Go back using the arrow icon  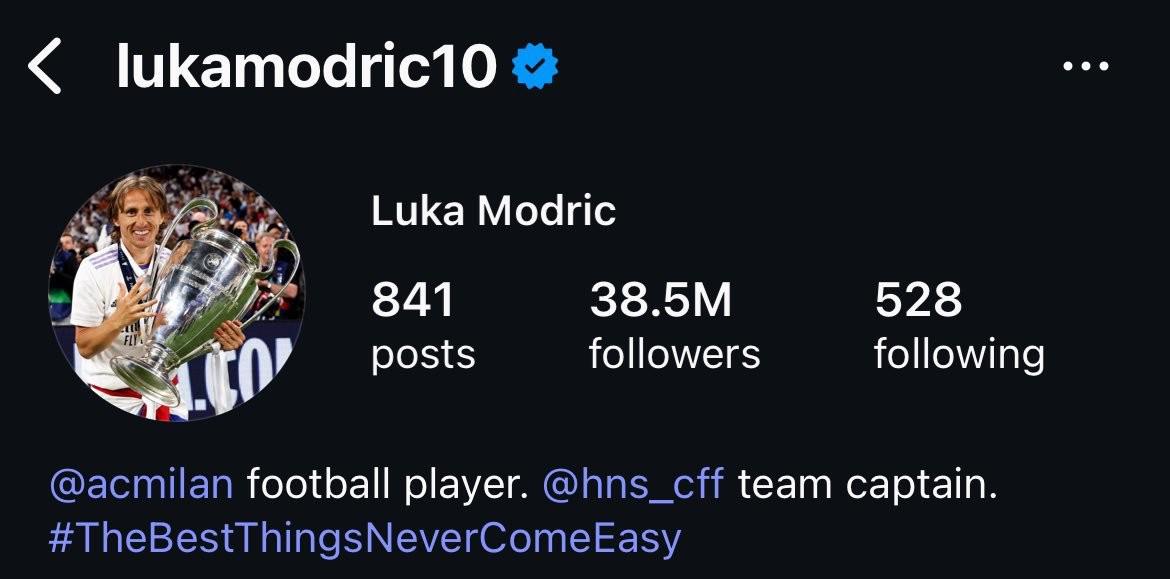(x=46, y=69)
